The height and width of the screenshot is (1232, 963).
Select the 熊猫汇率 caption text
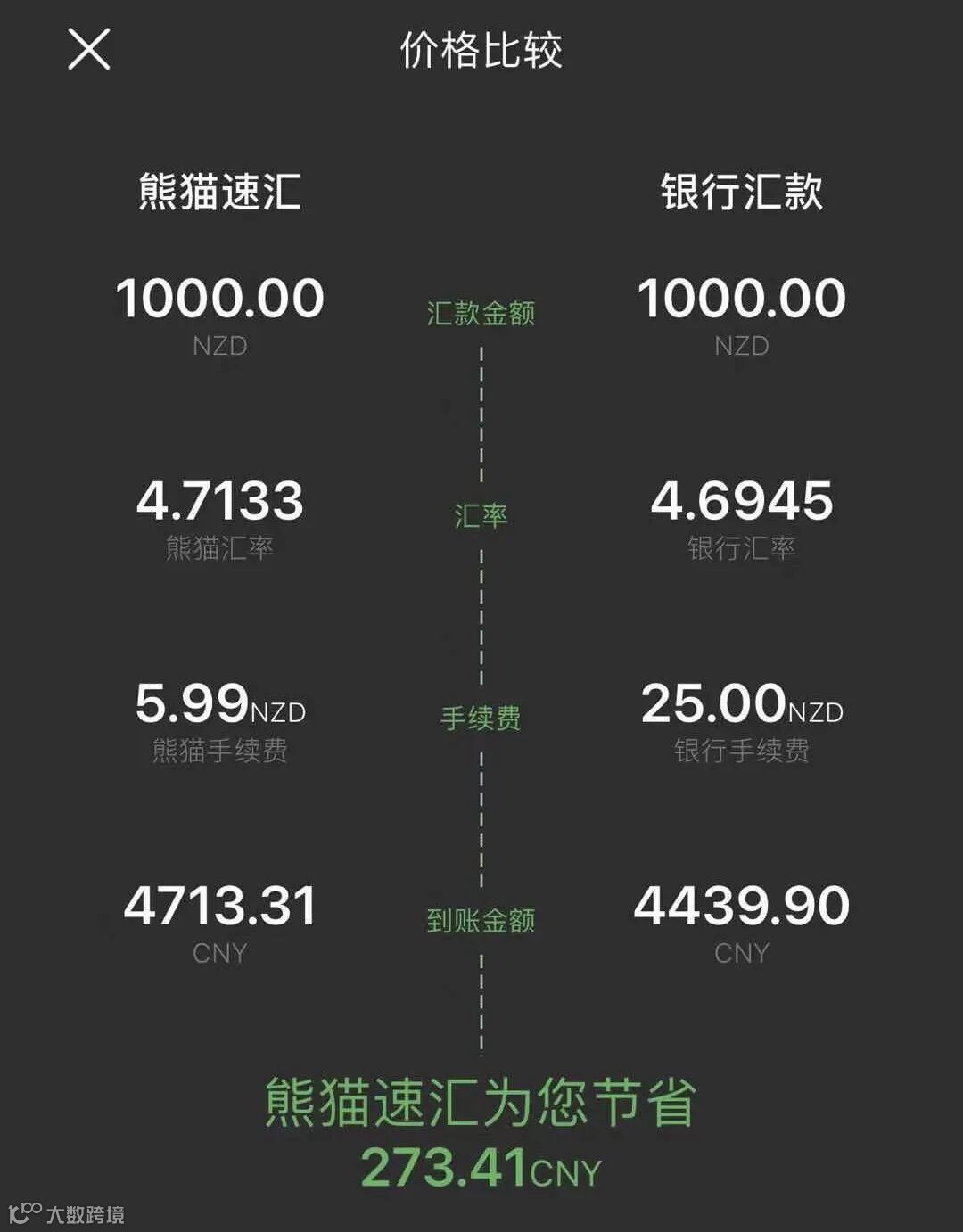(219, 550)
